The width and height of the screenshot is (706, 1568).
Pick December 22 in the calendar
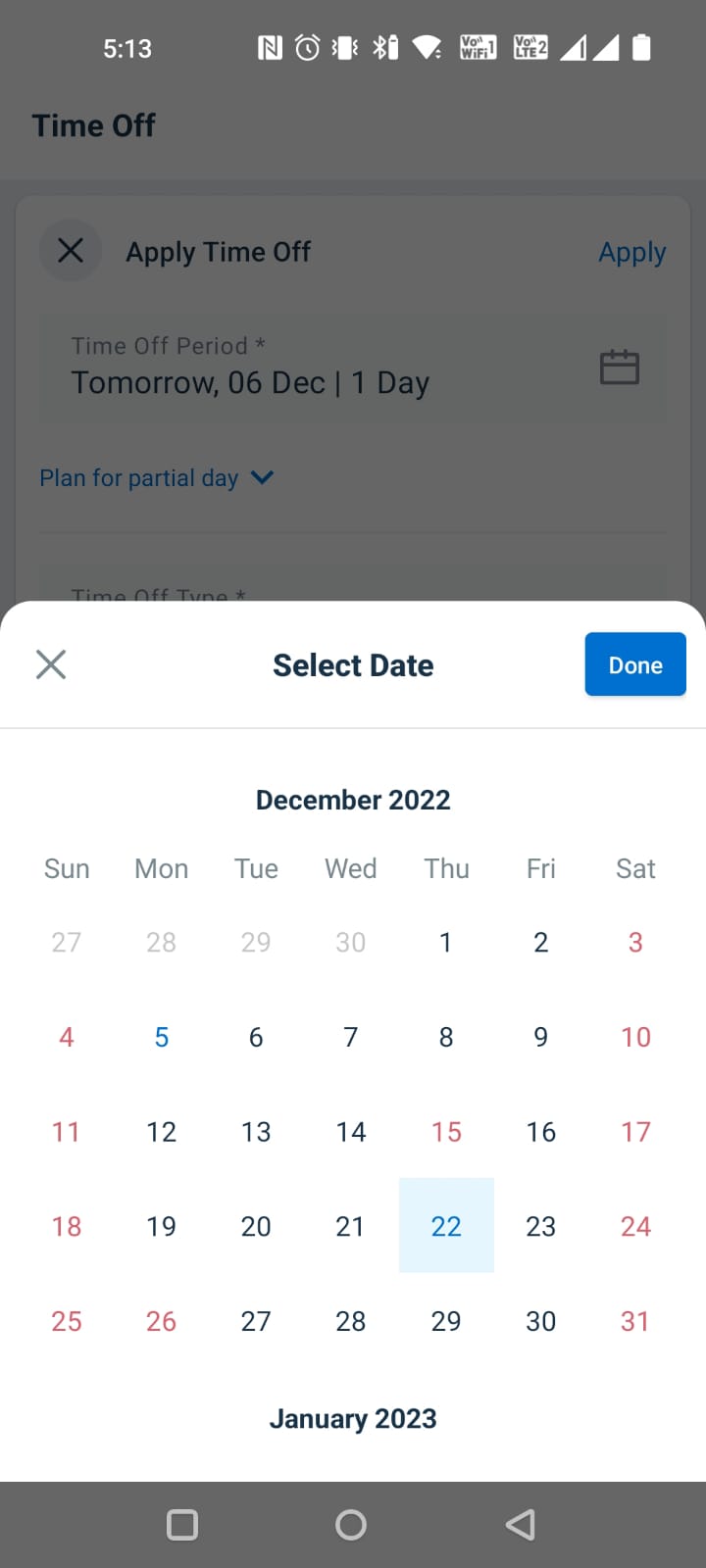click(x=446, y=1226)
